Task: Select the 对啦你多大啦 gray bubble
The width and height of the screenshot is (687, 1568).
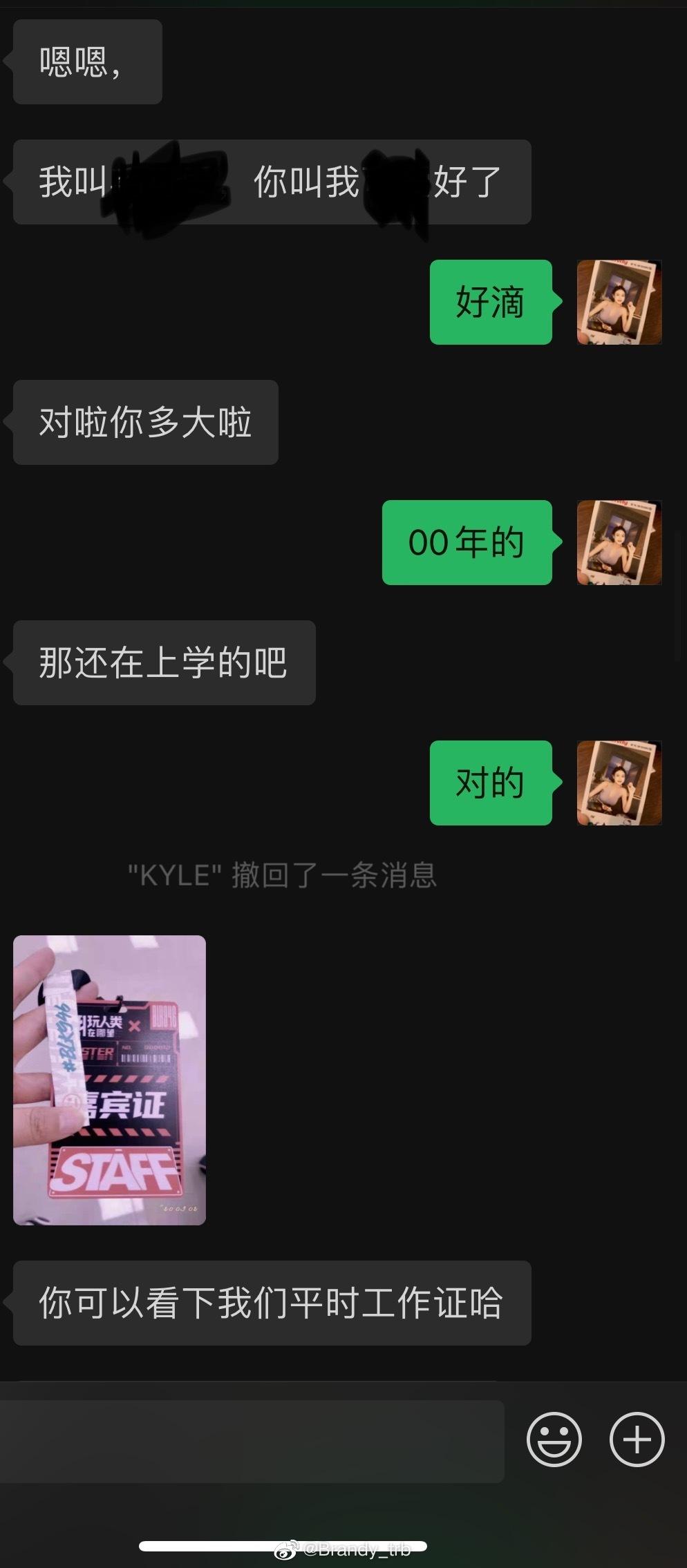Action: point(145,423)
